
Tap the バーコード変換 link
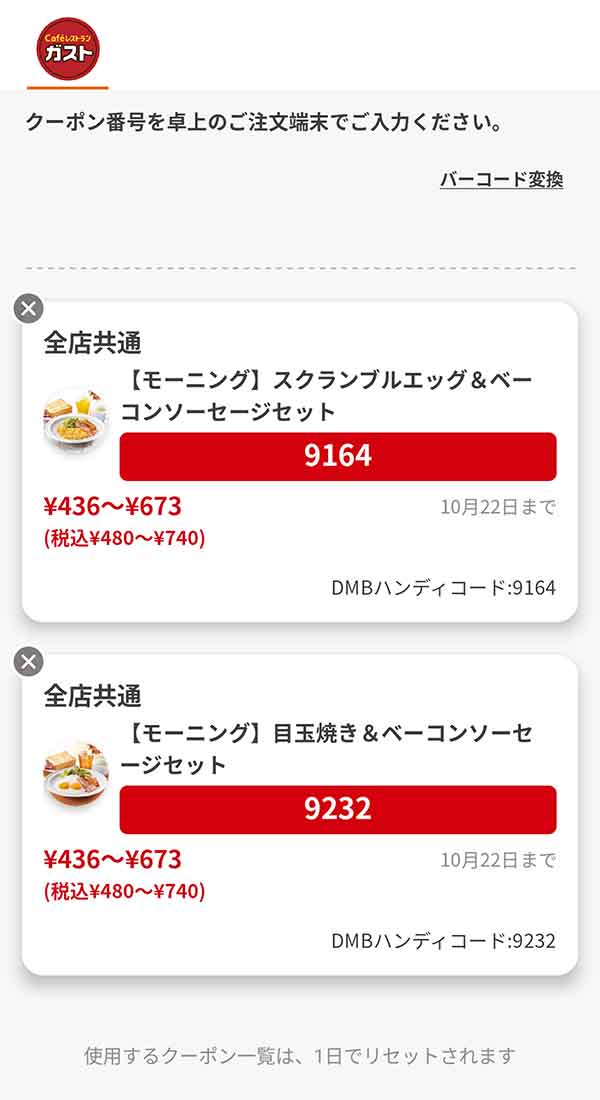tap(501, 180)
